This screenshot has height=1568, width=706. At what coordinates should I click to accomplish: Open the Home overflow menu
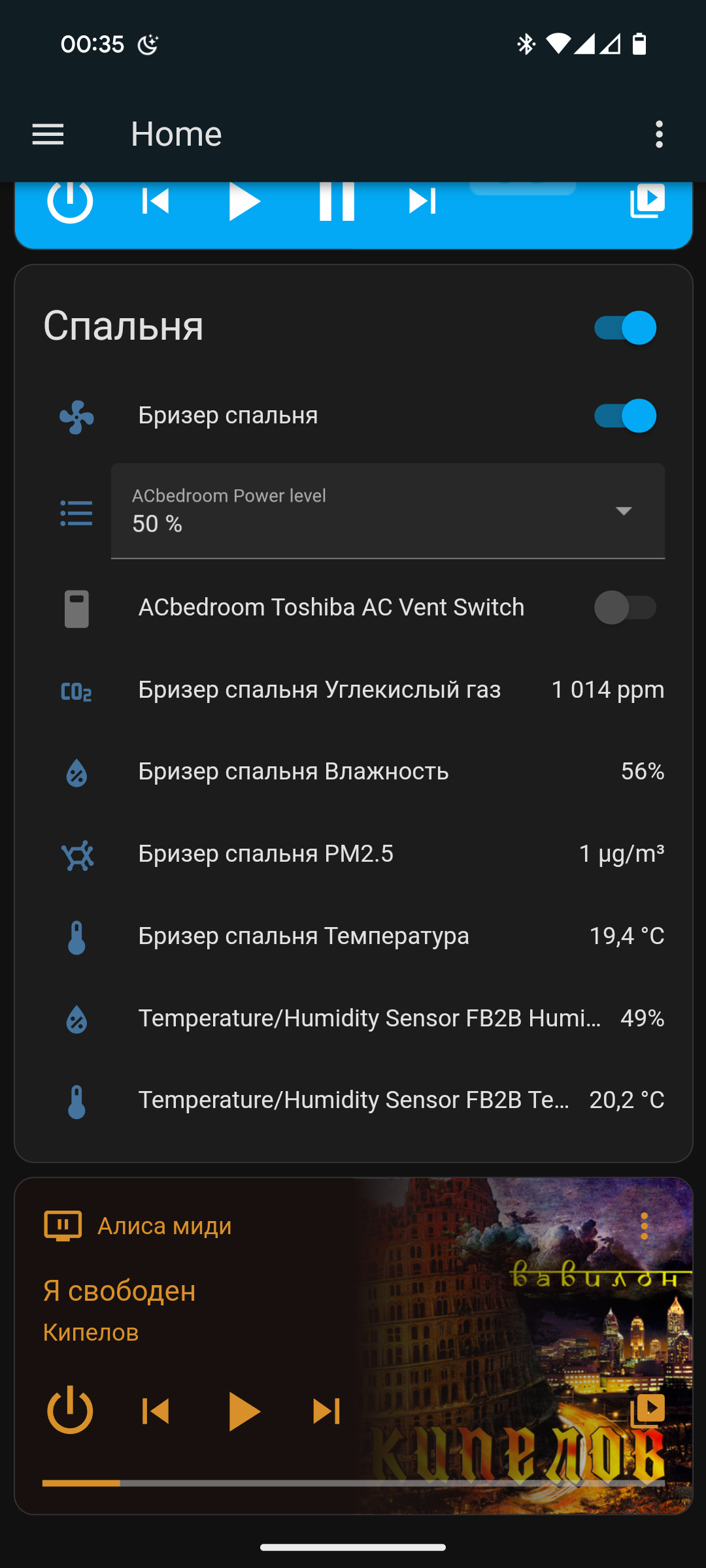[x=659, y=135]
